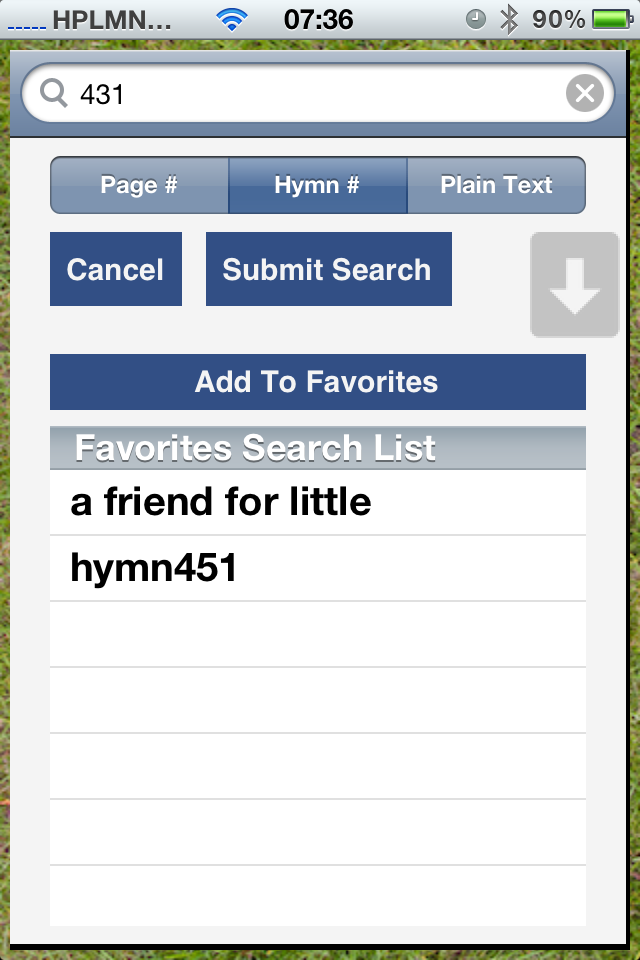This screenshot has height=960, width=640.
Task: Add current search to favorites
Action: pos(317,382)
